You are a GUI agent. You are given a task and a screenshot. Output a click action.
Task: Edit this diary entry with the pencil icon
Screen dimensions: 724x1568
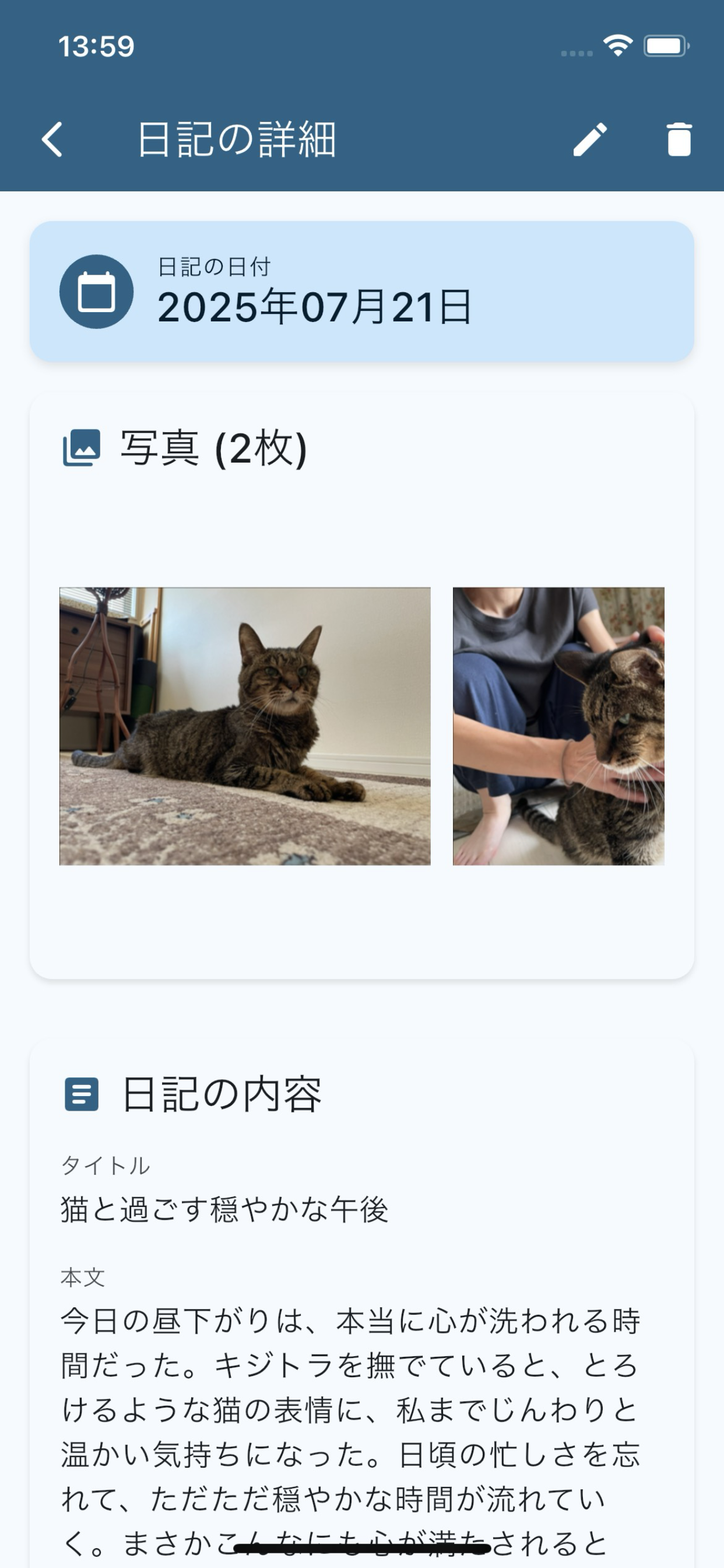(x=589, y=139)
